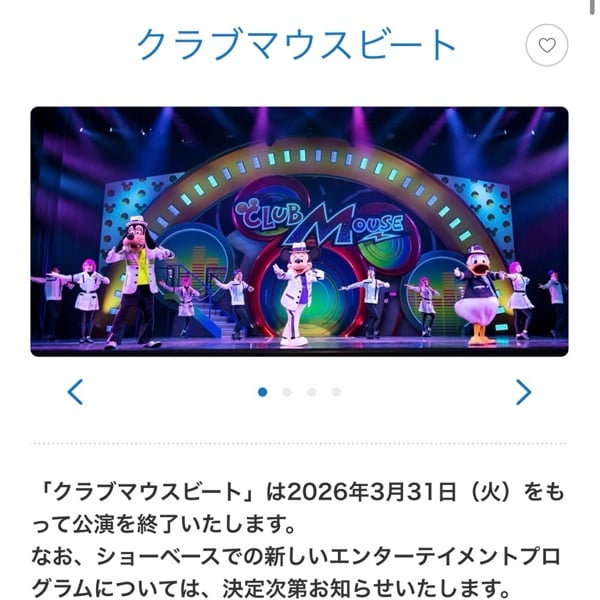Open the Club Mouse stage photo

pos(299,231)
